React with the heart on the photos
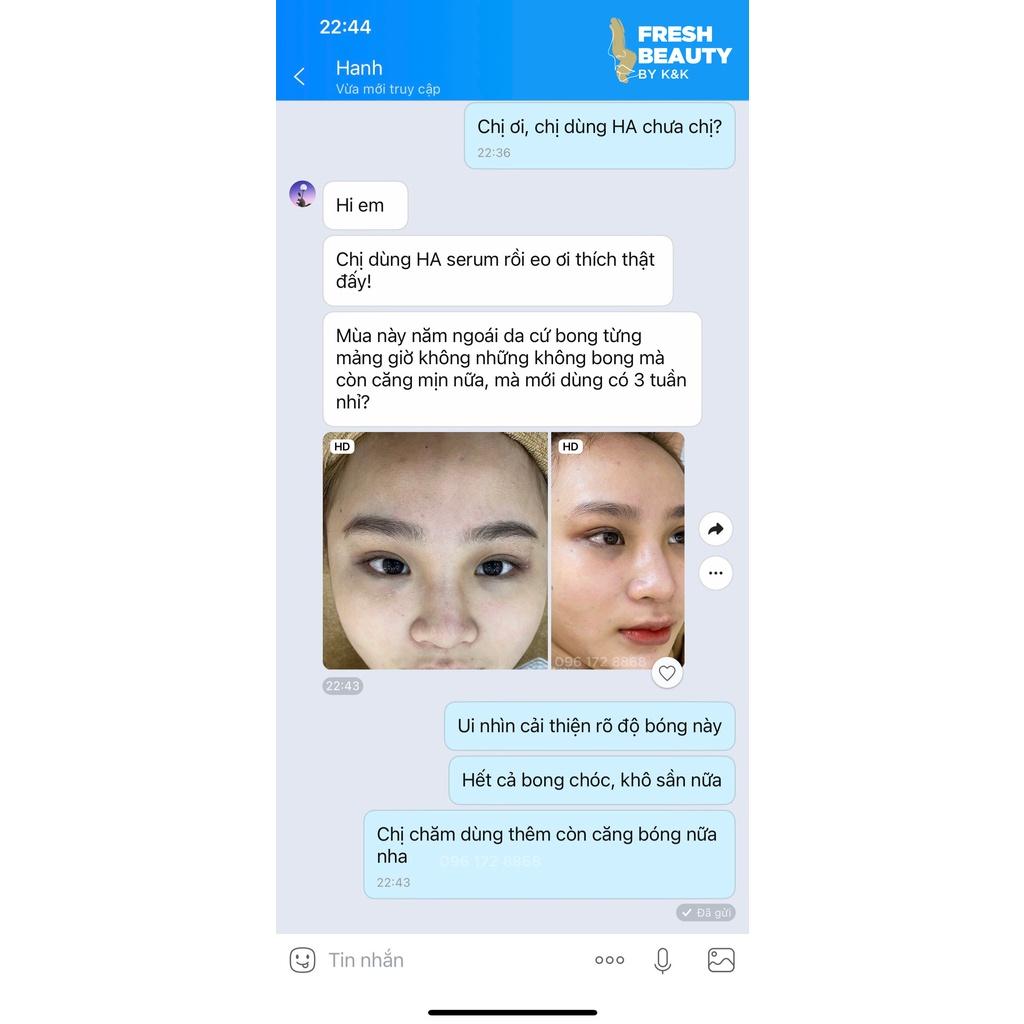1024x1024 pixels. click(x=667, y=673)
